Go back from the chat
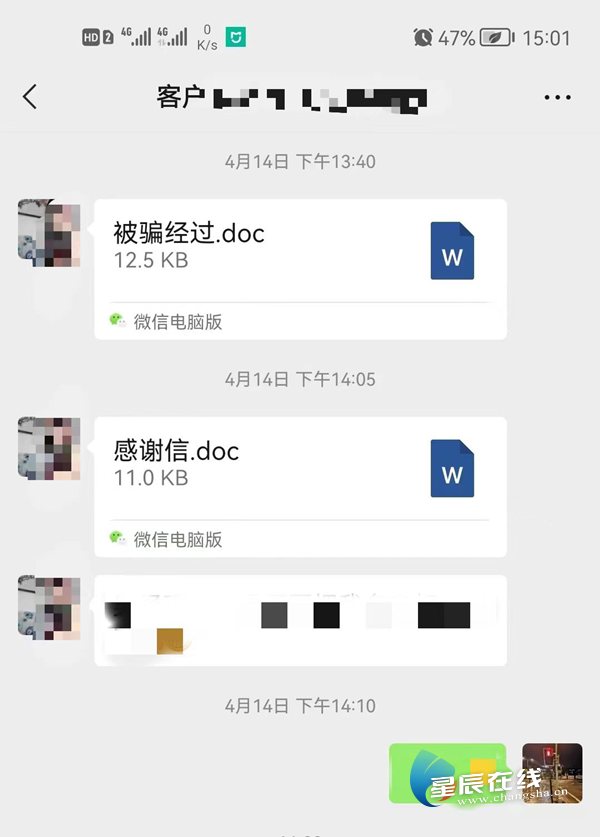The image size is (600, 837). click(x=30, y=97)
